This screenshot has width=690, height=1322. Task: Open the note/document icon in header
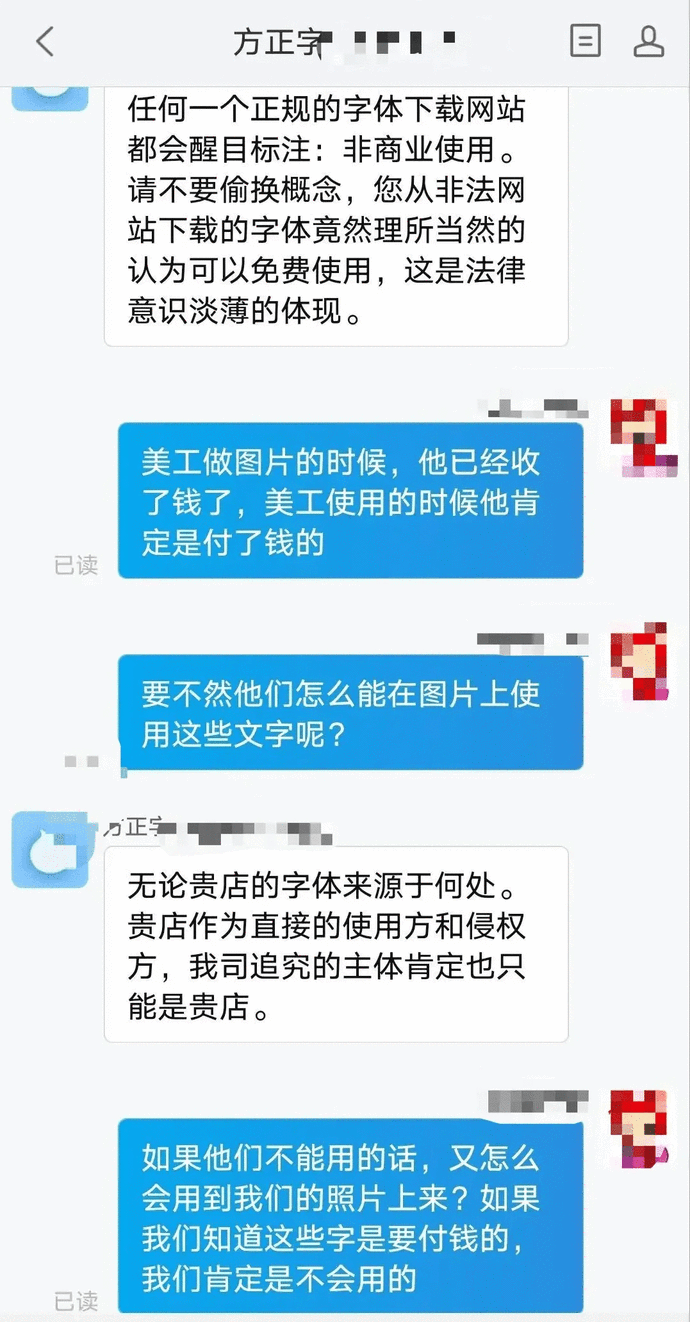(x=585, y=41)
